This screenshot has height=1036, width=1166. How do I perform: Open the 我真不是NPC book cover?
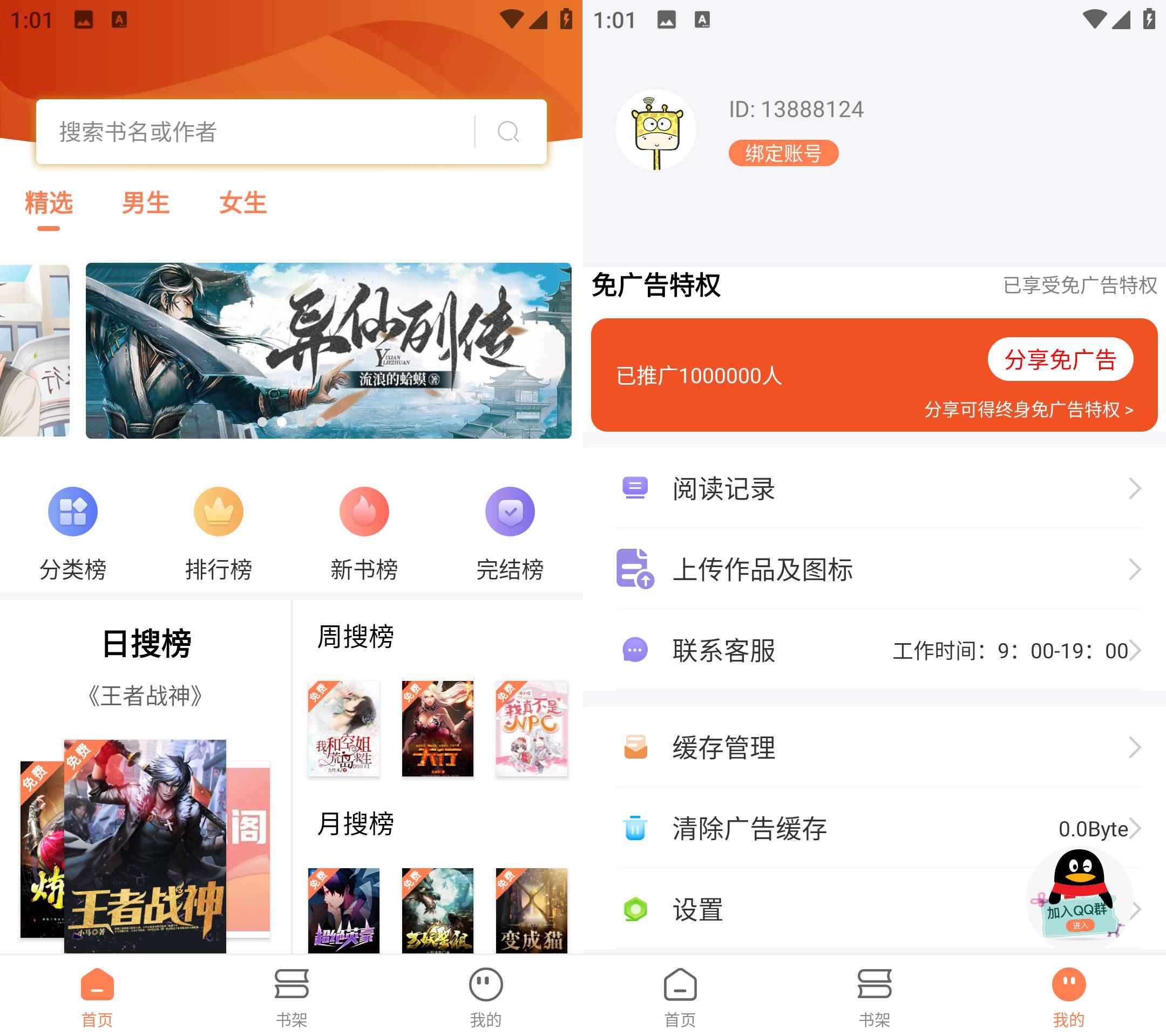(531, 728)
